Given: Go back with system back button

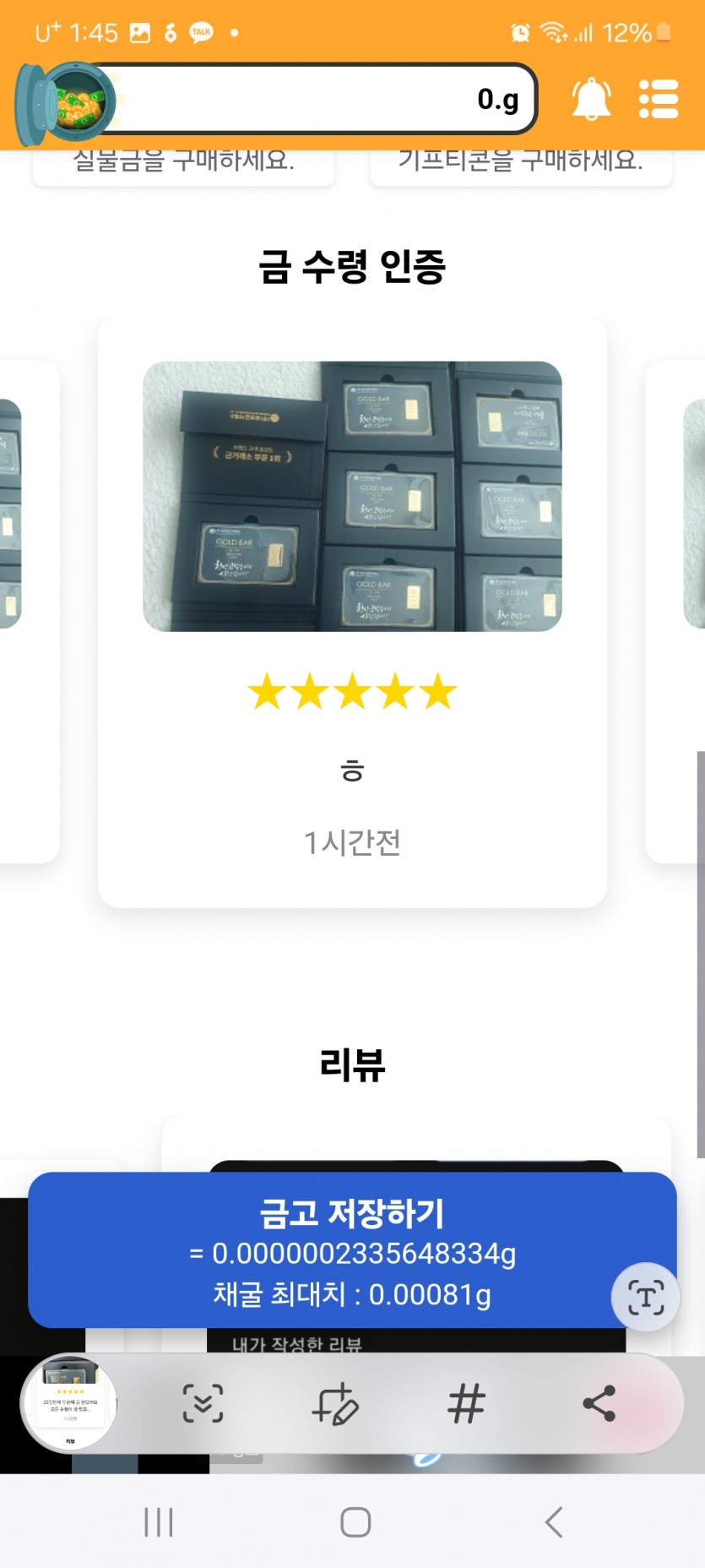Looking at the screenshot, I should pyautogui.click(x=554, y=1522).
